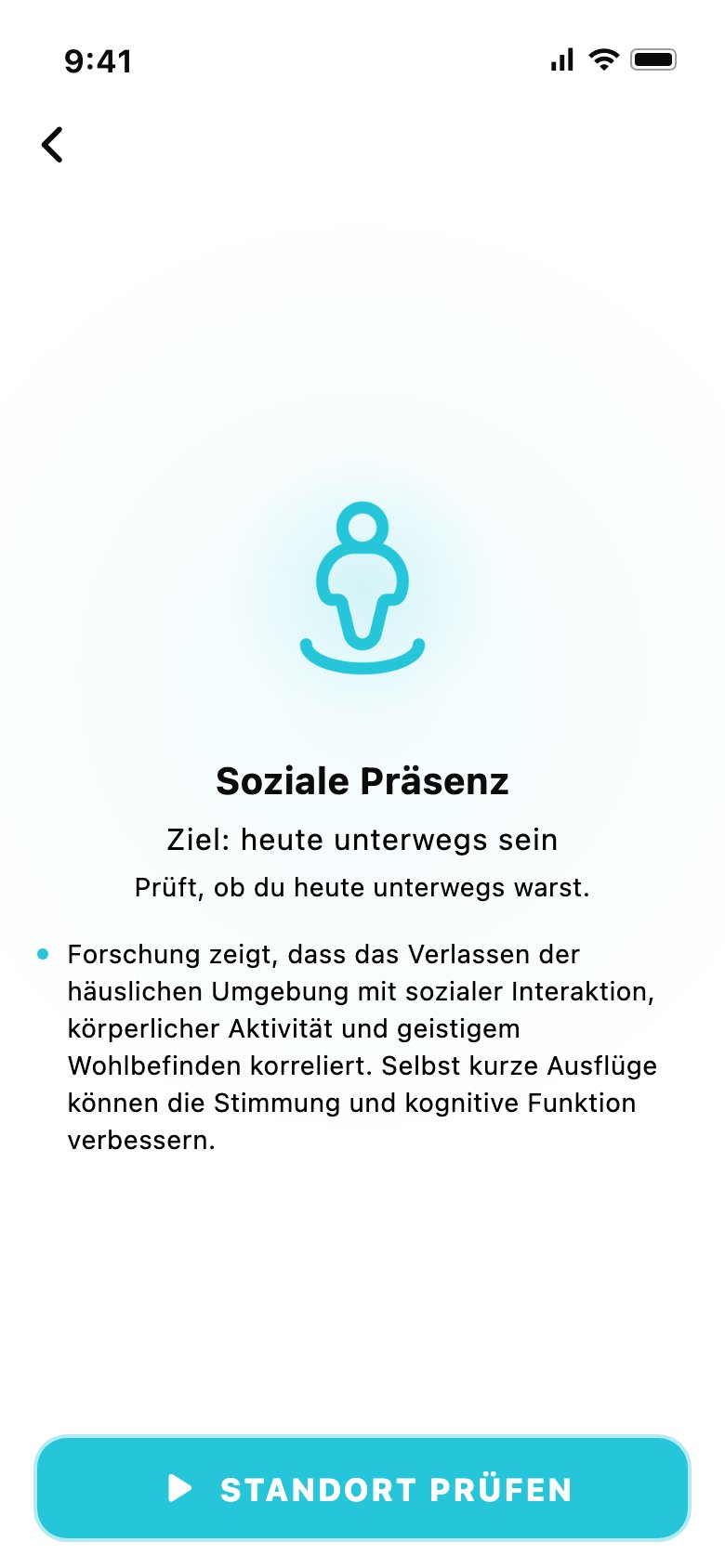Go back using the top-left arrow
Screen dimensions: 725x1568
[x=53, y=145]
